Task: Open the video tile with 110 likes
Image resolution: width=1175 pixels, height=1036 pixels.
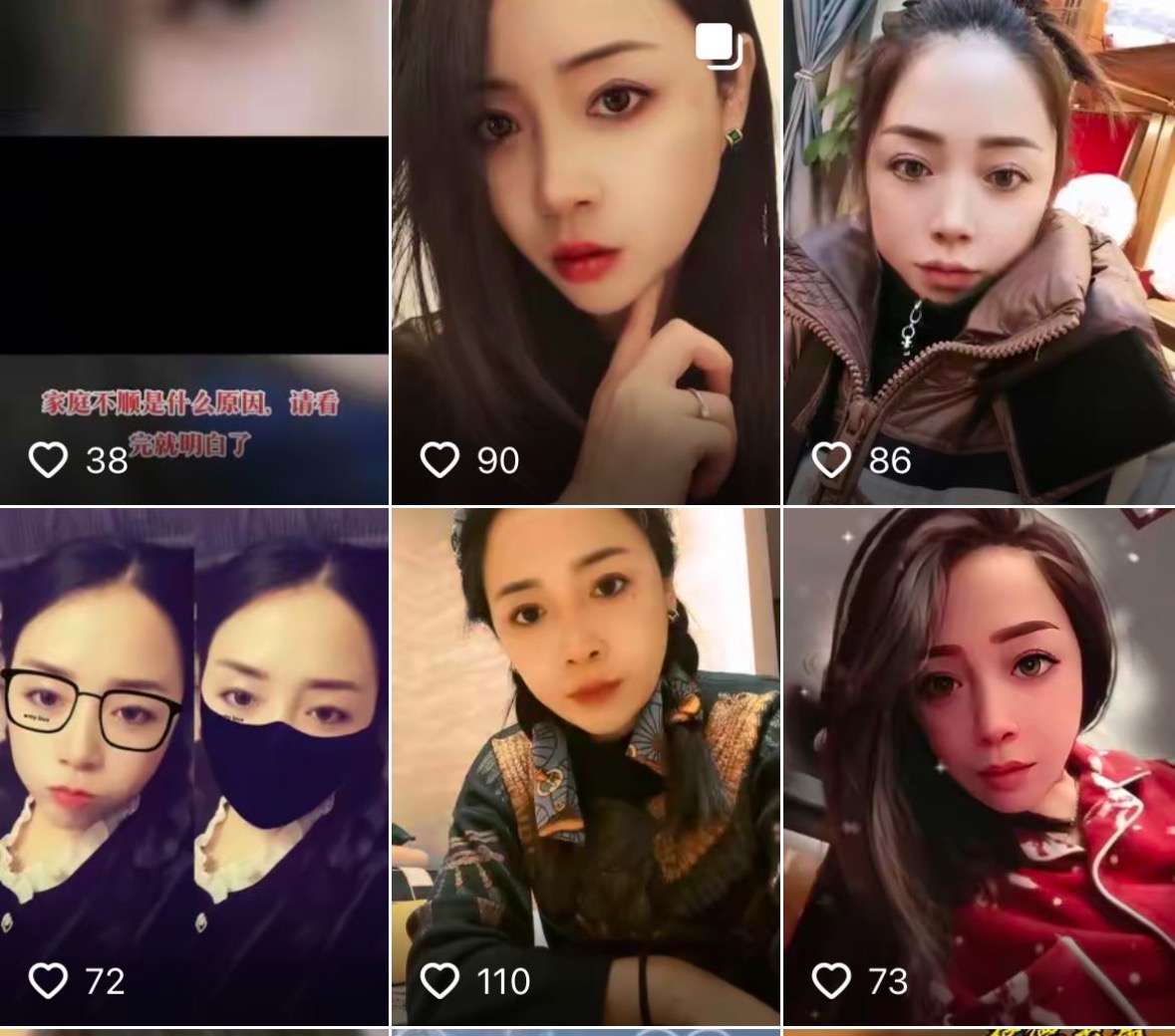Action: 585,767
